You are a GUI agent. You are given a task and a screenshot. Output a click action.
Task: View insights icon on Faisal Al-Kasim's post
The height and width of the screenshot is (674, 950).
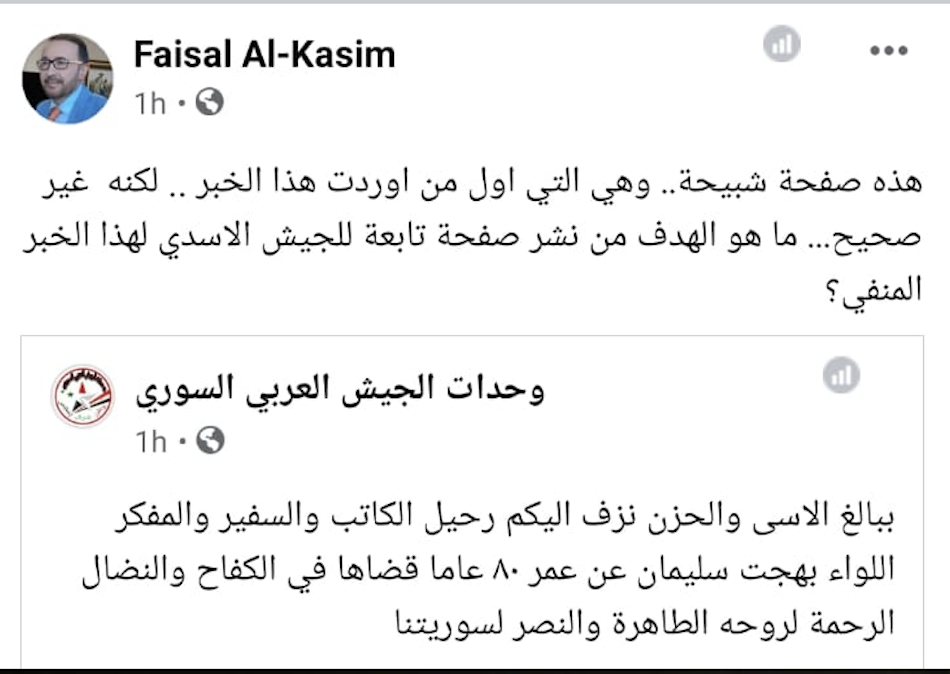tap(782, 45)
